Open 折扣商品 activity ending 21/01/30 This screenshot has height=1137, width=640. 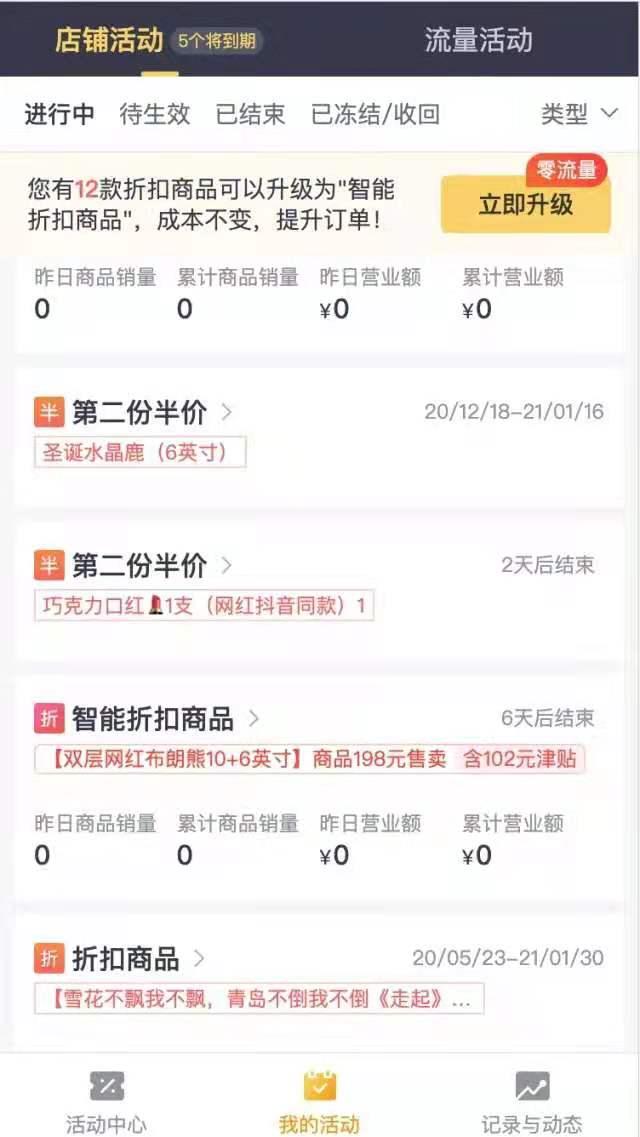(x=126, y=960)
